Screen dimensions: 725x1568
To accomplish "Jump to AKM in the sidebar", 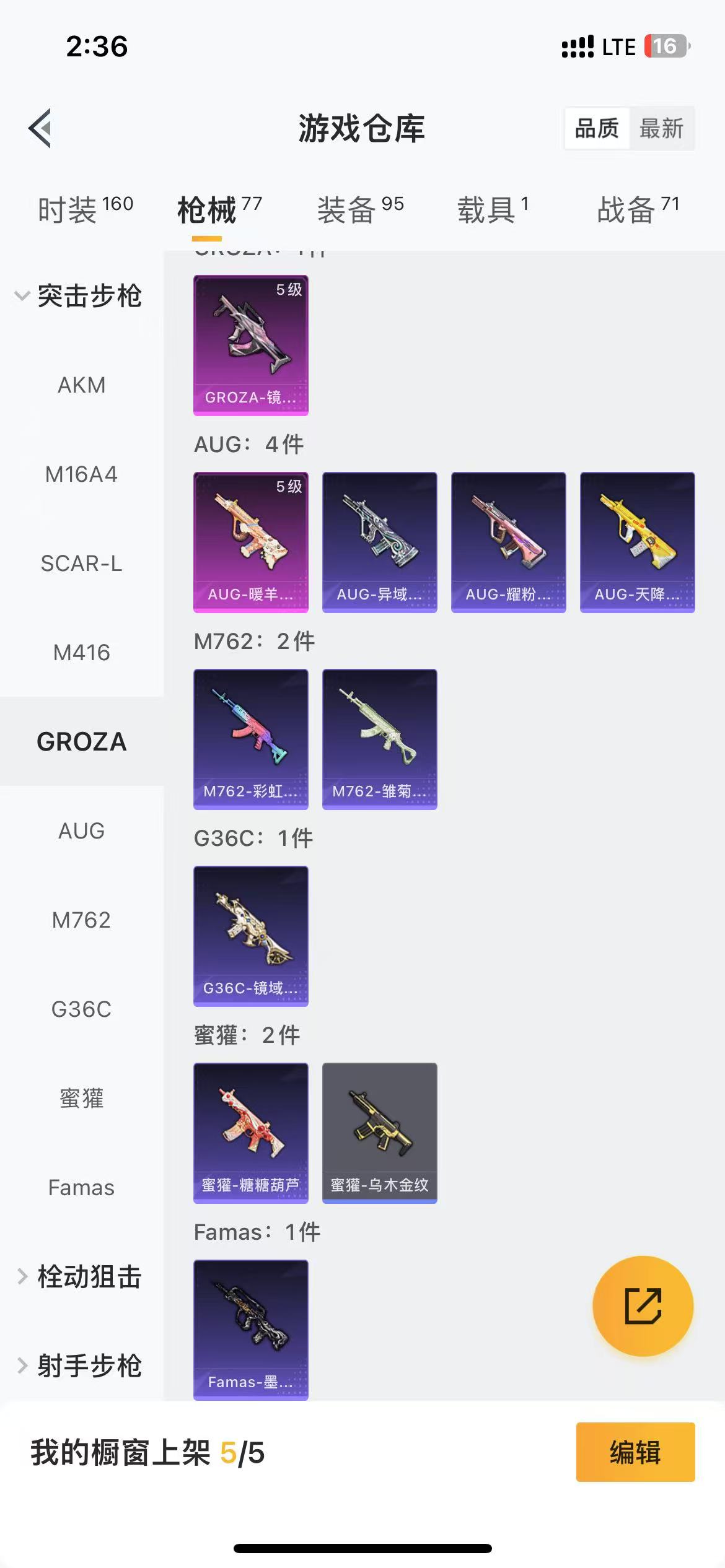I will tap(81, 385).
